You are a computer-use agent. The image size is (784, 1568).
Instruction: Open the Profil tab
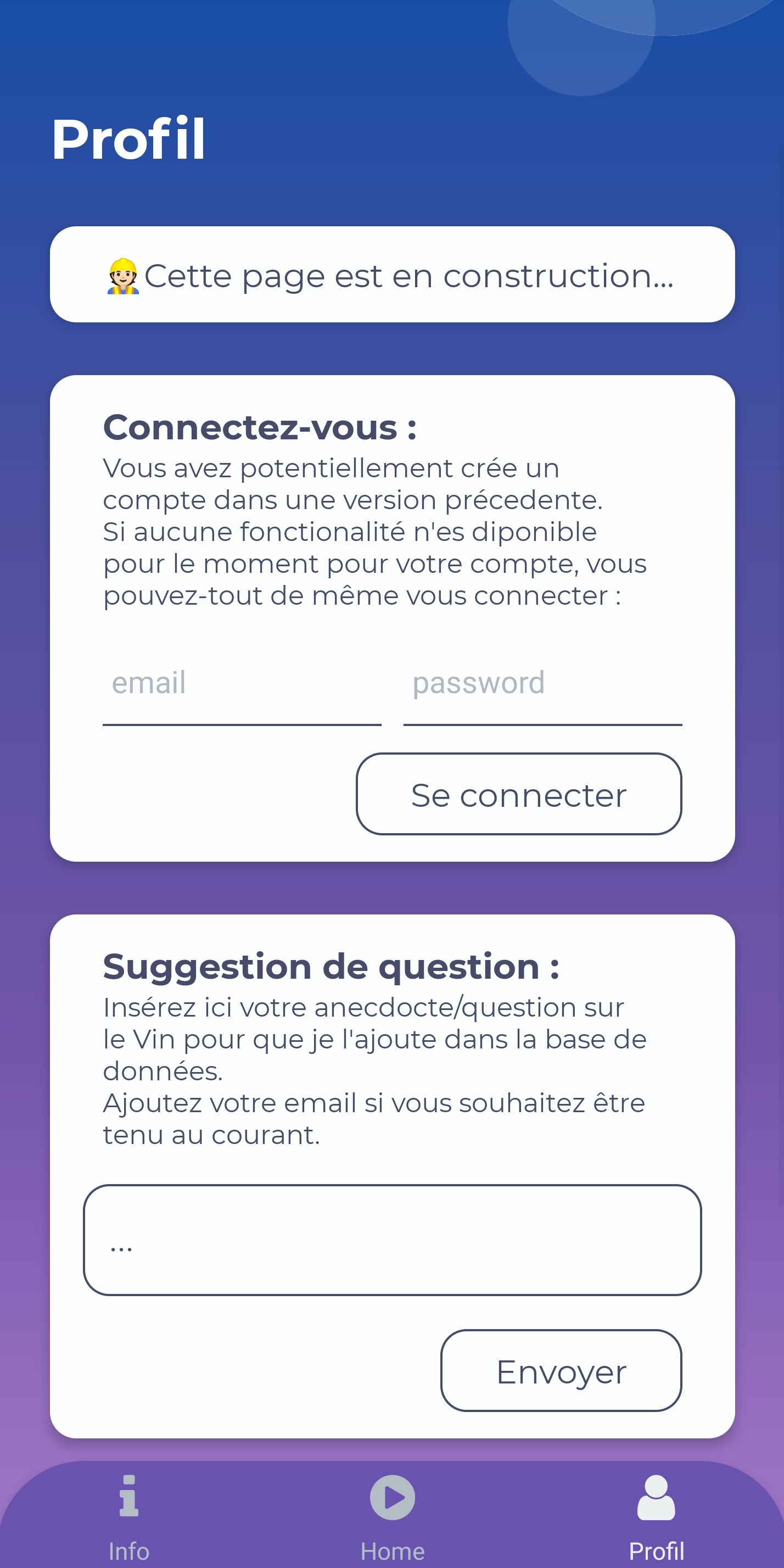pos(656,1516)
